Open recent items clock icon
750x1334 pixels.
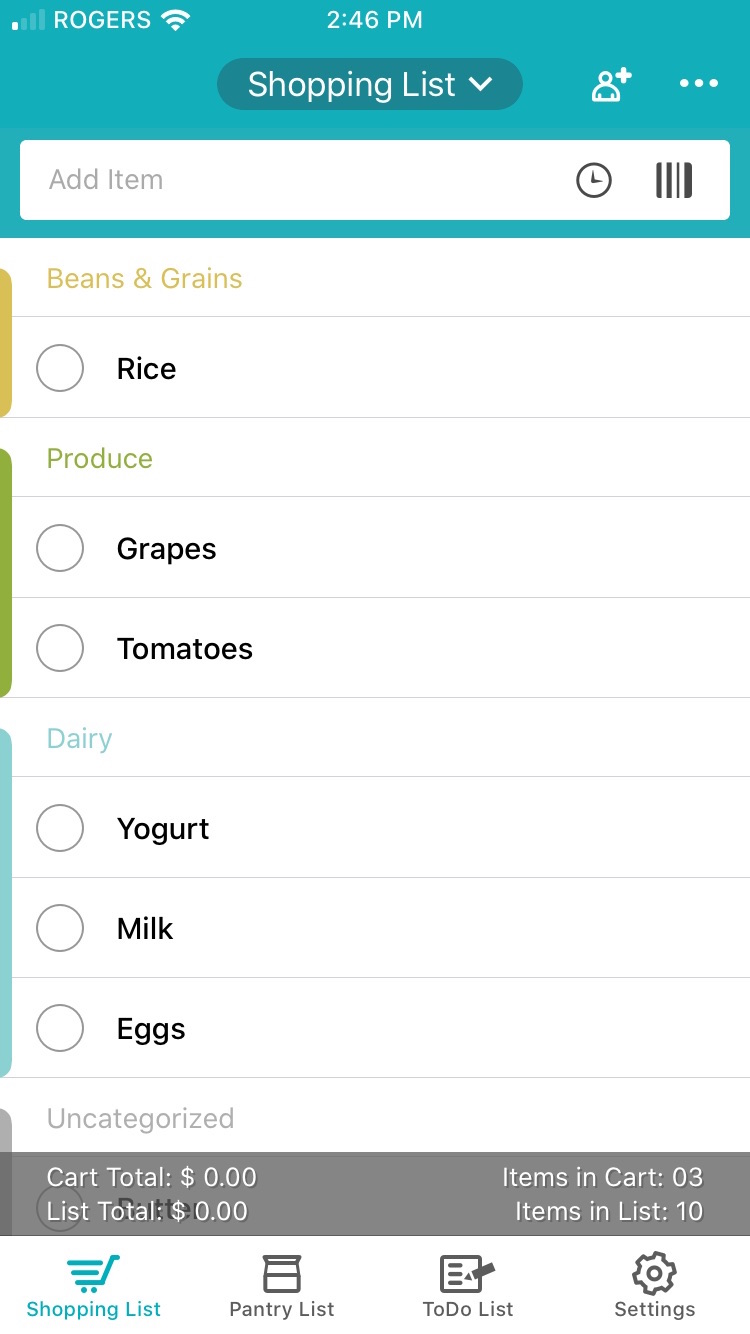pyautogui.click(x=594, y=181)
